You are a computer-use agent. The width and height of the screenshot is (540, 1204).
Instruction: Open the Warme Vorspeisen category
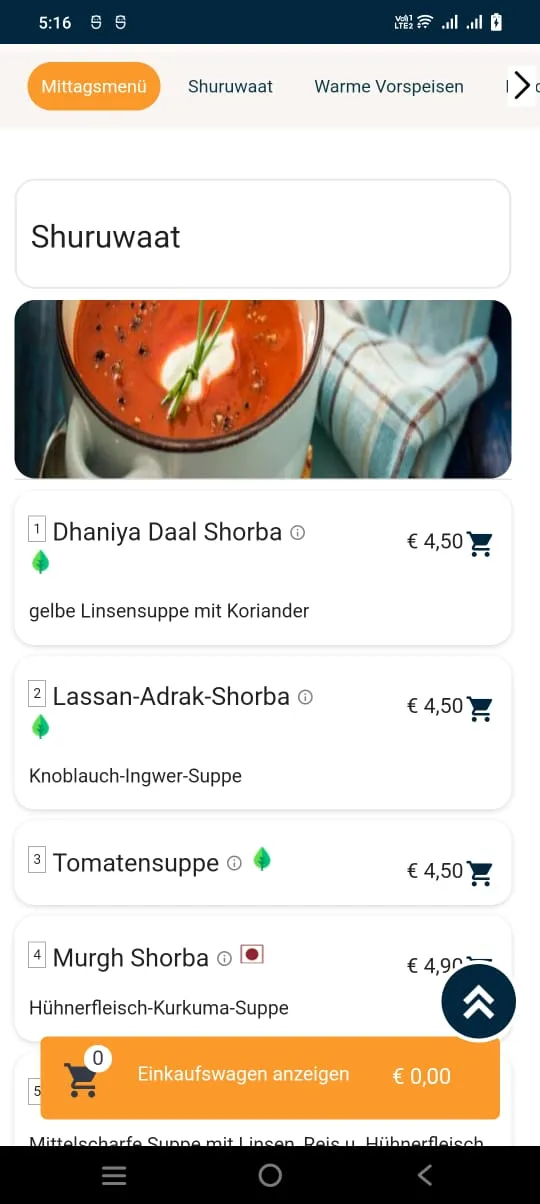tap(389, 86)
